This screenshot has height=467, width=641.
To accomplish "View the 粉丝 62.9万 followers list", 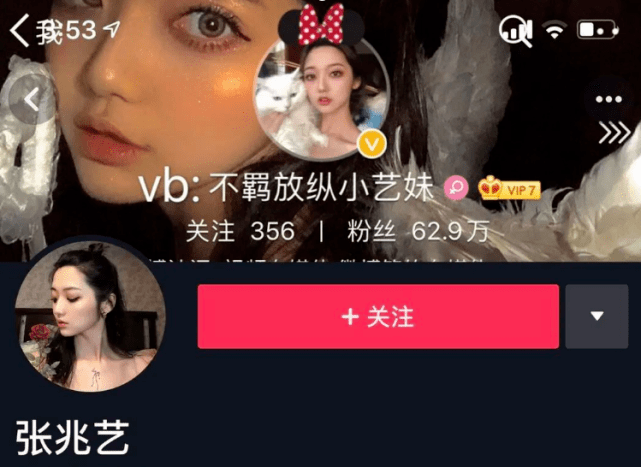I will 417,232.
